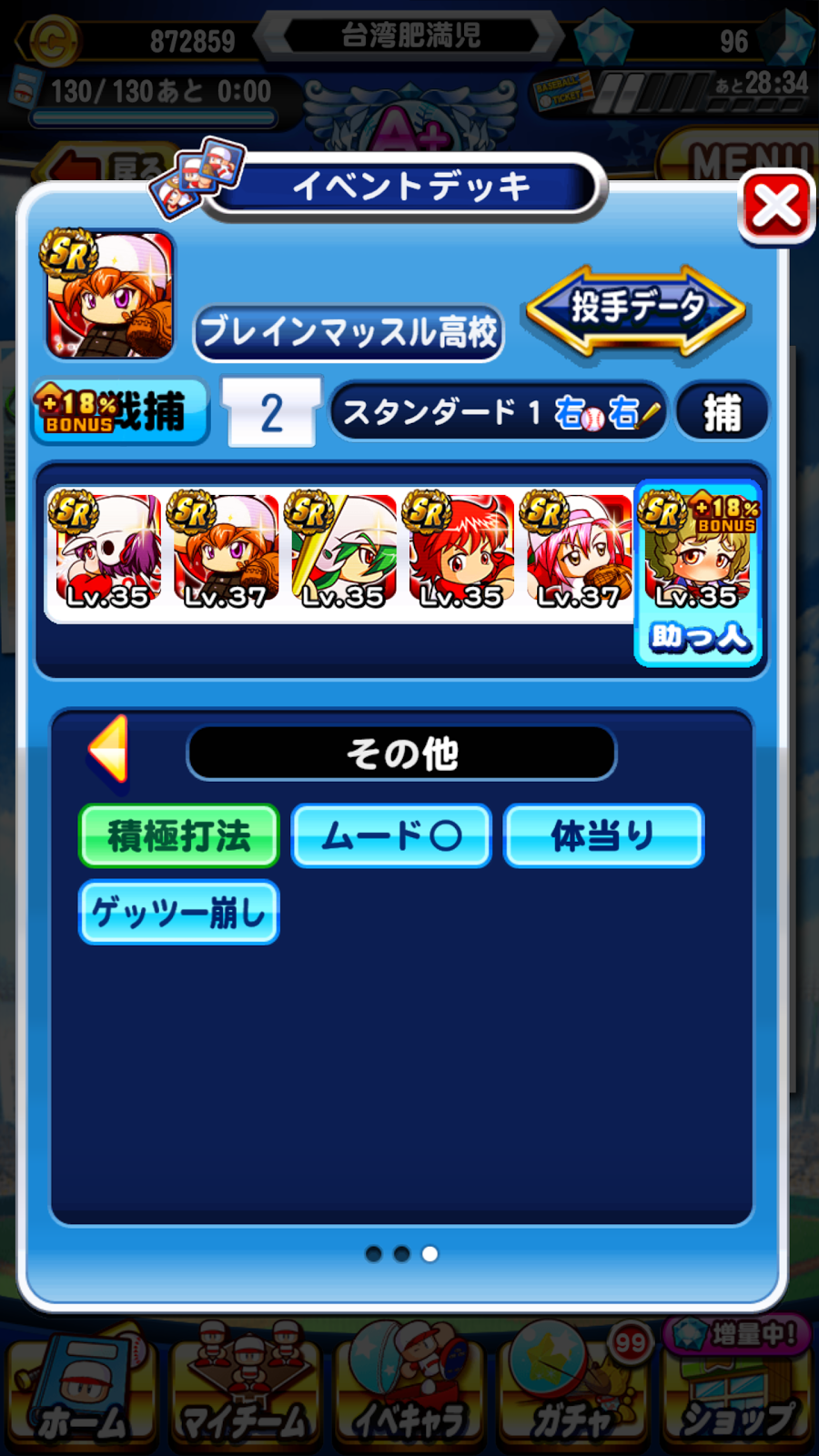Select the pink-haired Lv.37 character card

(578, 551)
